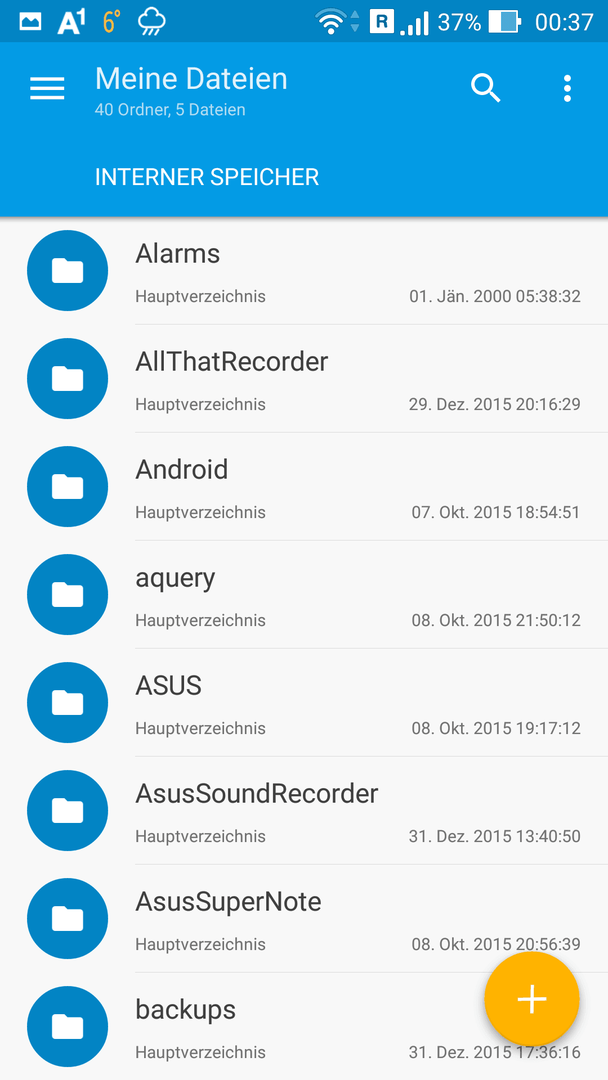Open the hamburger navigation drawer

47,89
